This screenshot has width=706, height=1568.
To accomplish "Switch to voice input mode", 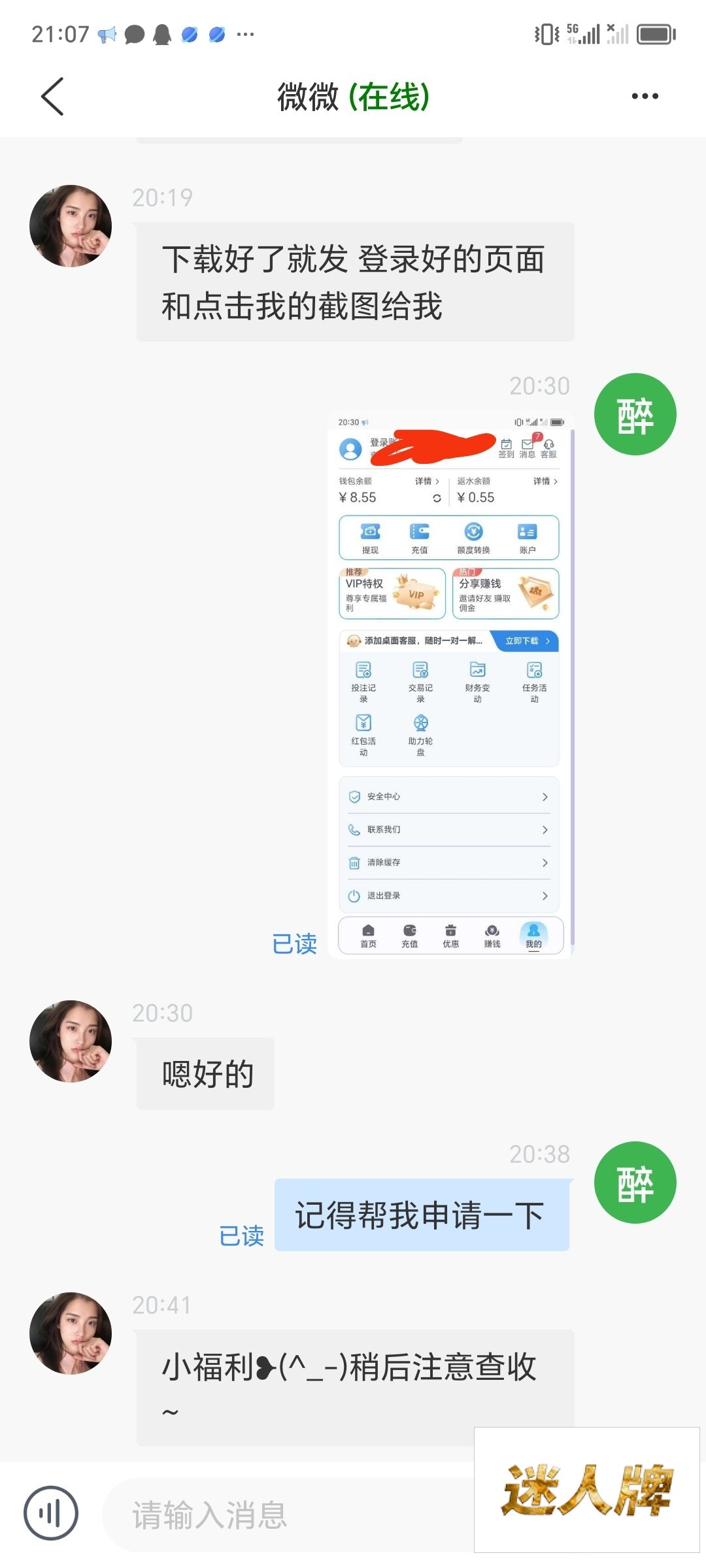I will click(51, 1513).
